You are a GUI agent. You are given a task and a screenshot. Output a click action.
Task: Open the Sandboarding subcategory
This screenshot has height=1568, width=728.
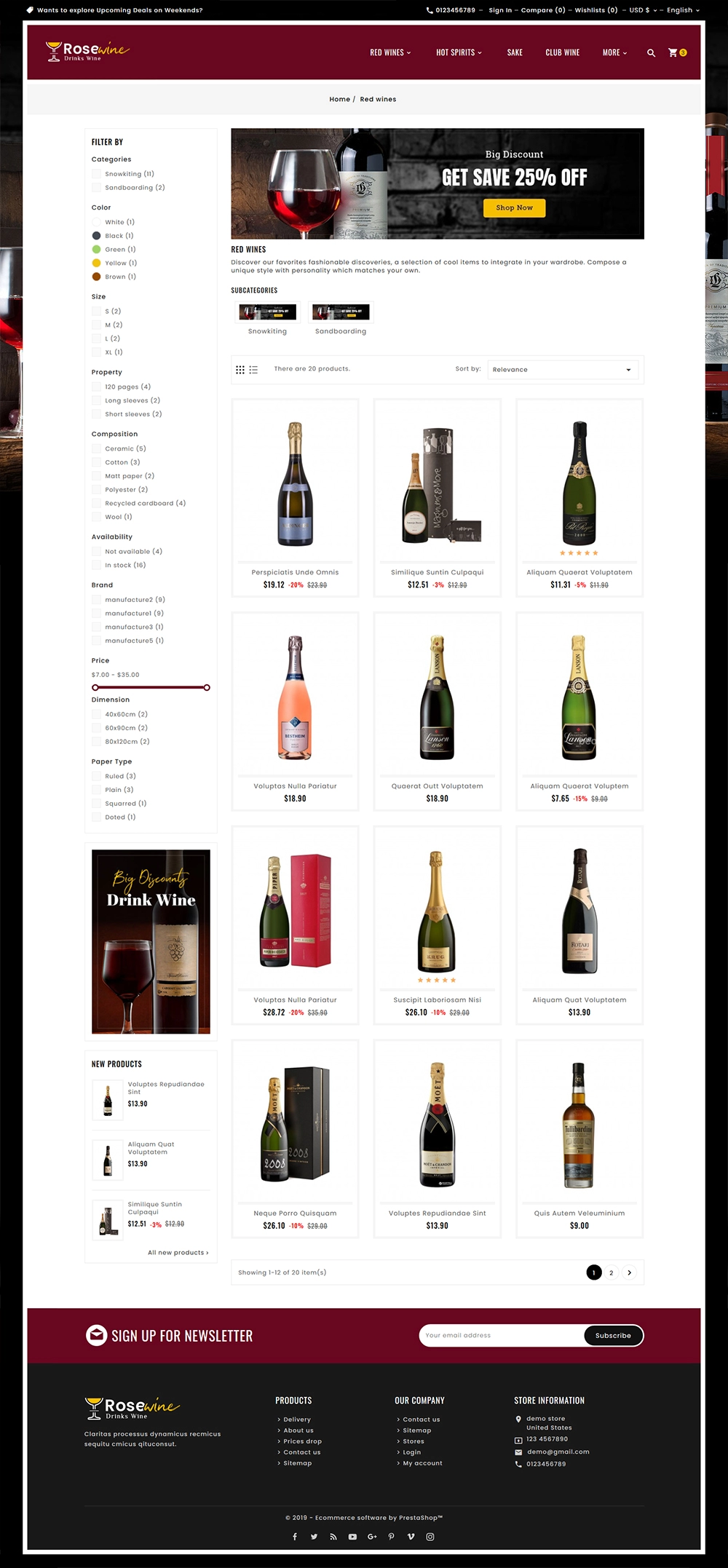click(x=341, y=331)
